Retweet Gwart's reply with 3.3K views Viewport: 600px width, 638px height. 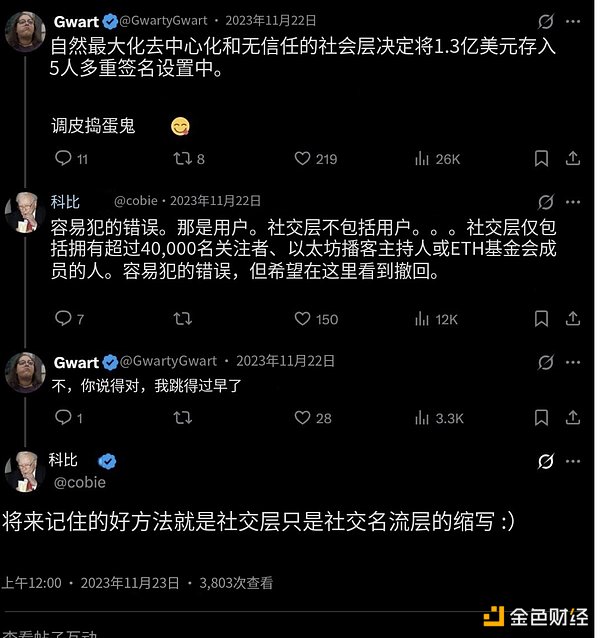pyautogui.click(x=182, y=418)
